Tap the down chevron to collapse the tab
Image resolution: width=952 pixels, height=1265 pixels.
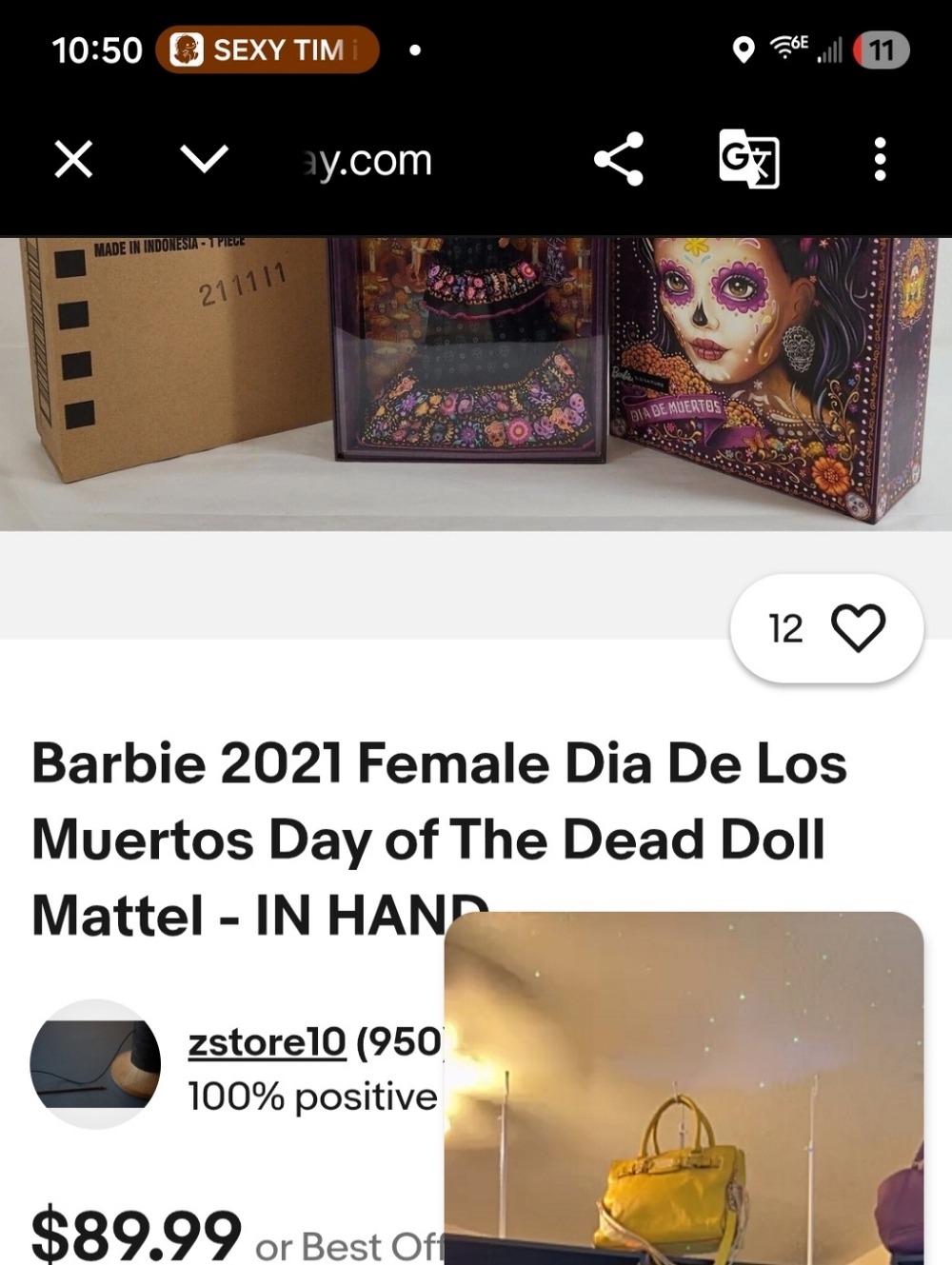201,160
